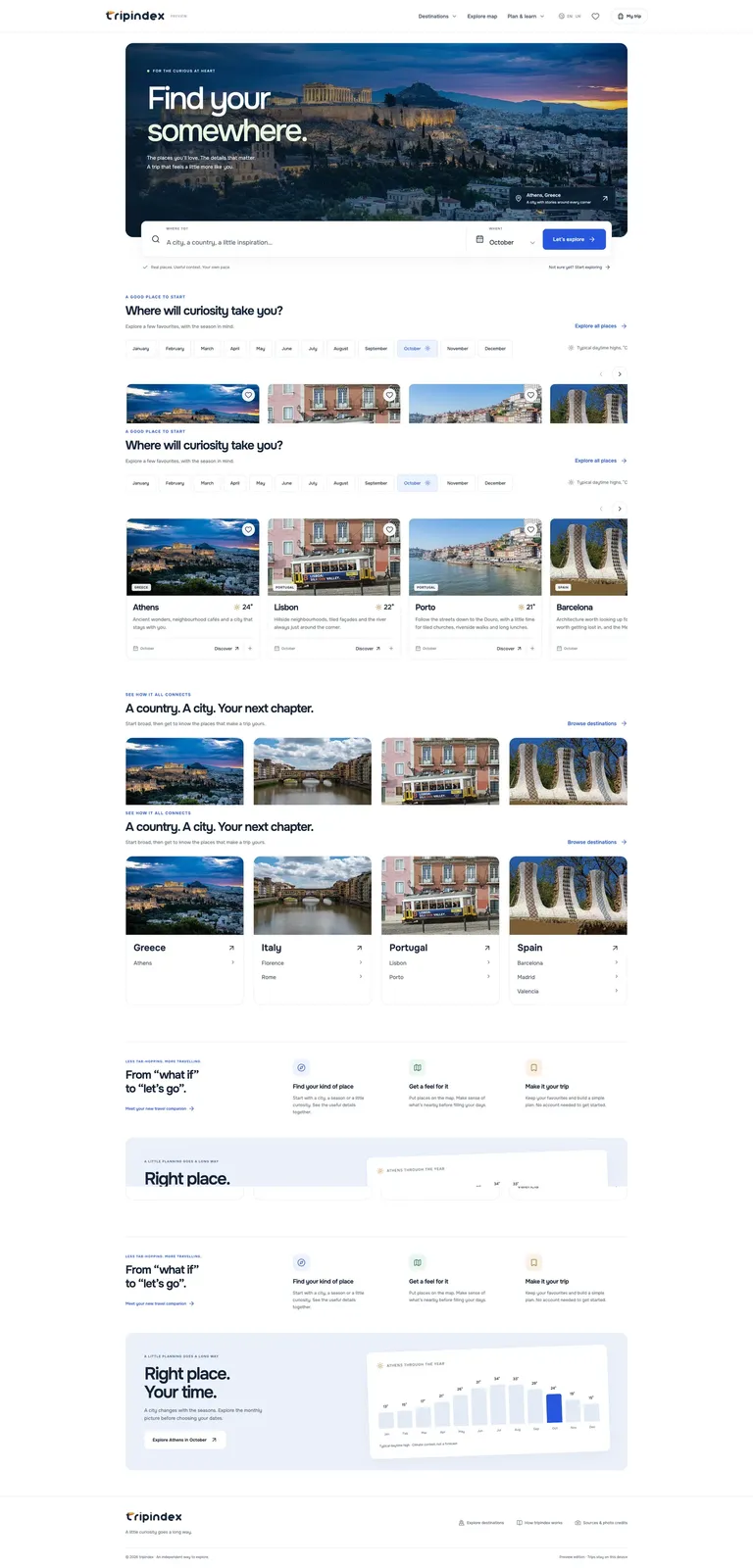
Task: Open Explore destinations in footer
Action: 481,1523
